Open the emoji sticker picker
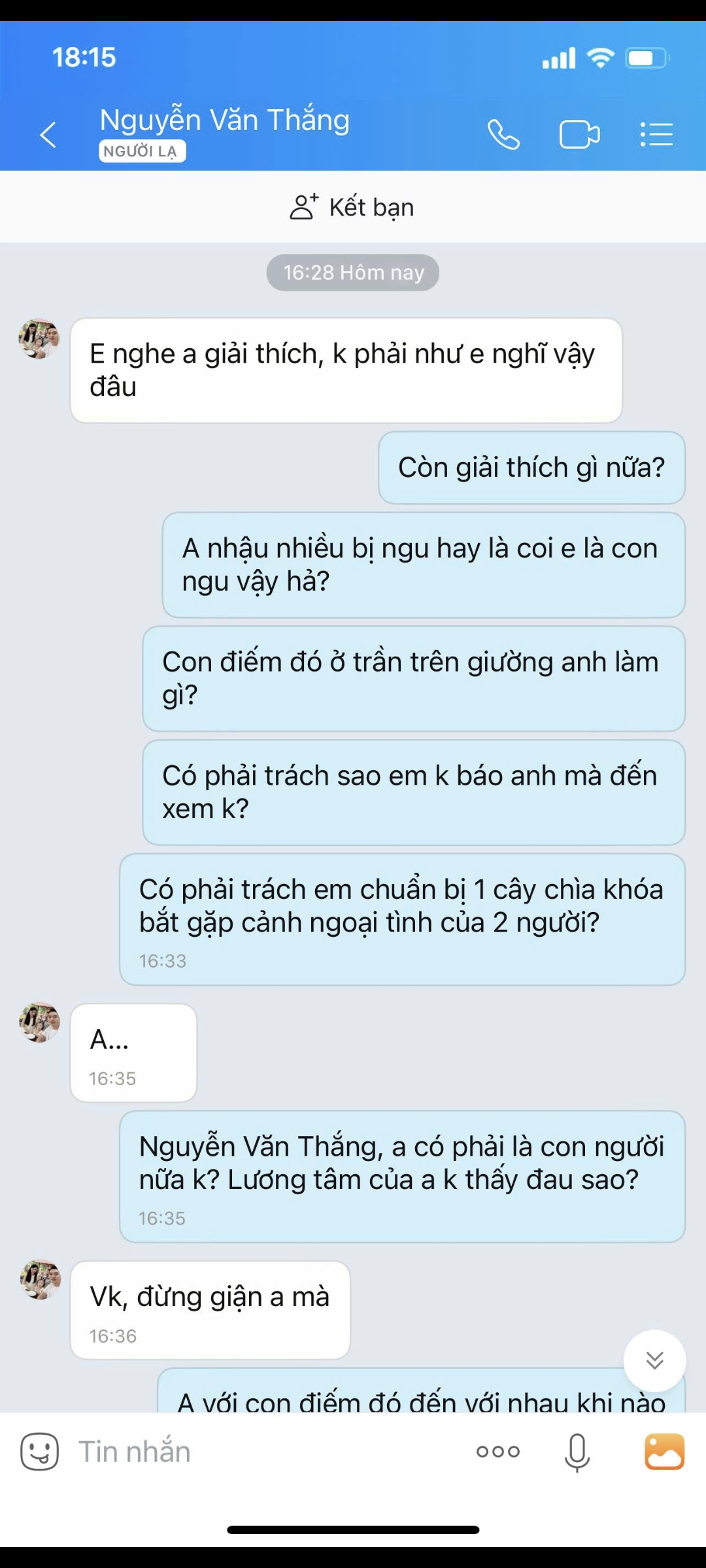The image size is (706, 1568). point(39,1451)
